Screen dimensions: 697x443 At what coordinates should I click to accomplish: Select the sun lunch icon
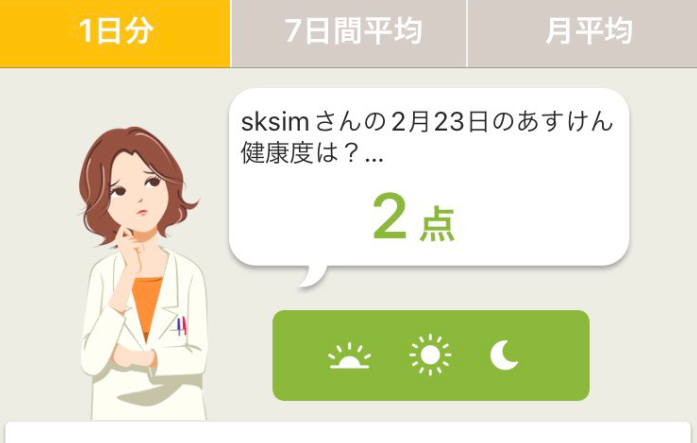coord(430,355)
